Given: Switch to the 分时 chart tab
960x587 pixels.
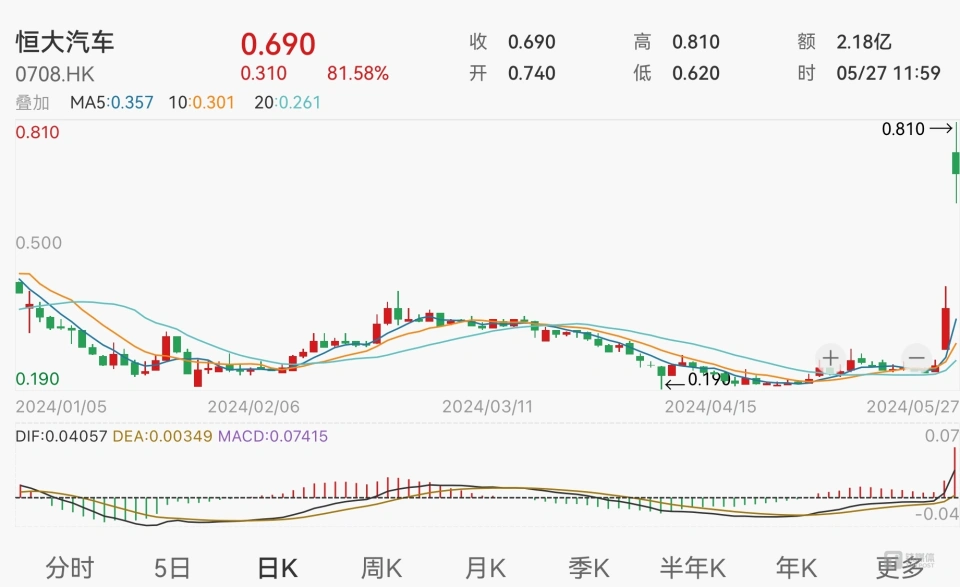Looking at the screenshot, I should 69,568.
